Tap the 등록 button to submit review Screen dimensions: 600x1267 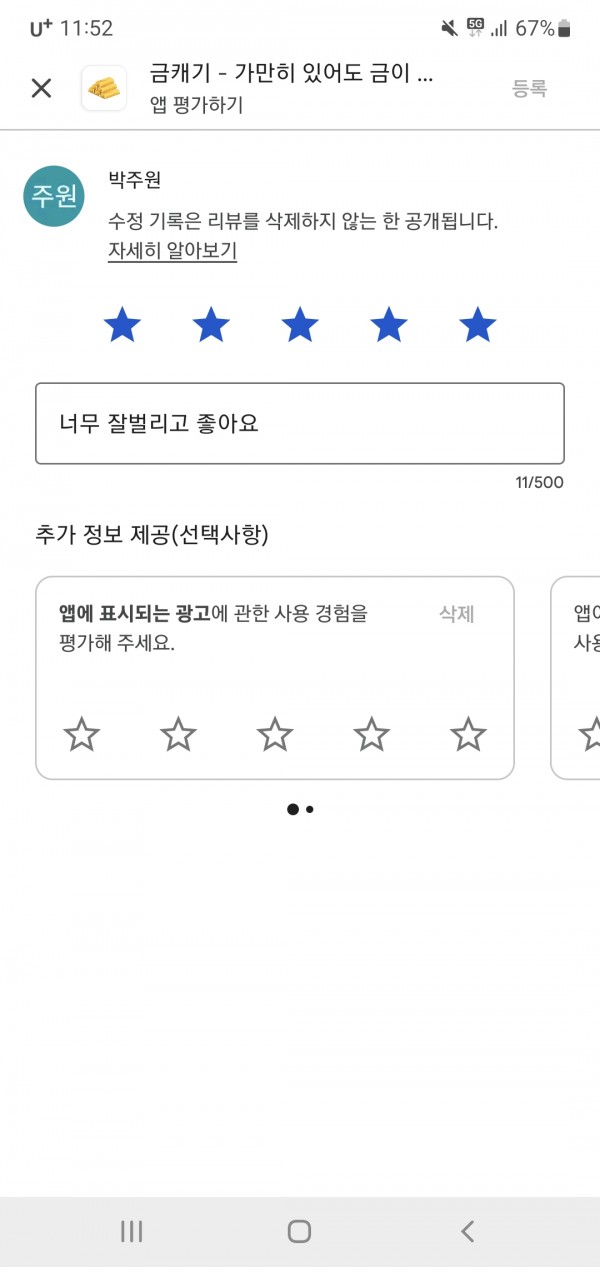529,88
